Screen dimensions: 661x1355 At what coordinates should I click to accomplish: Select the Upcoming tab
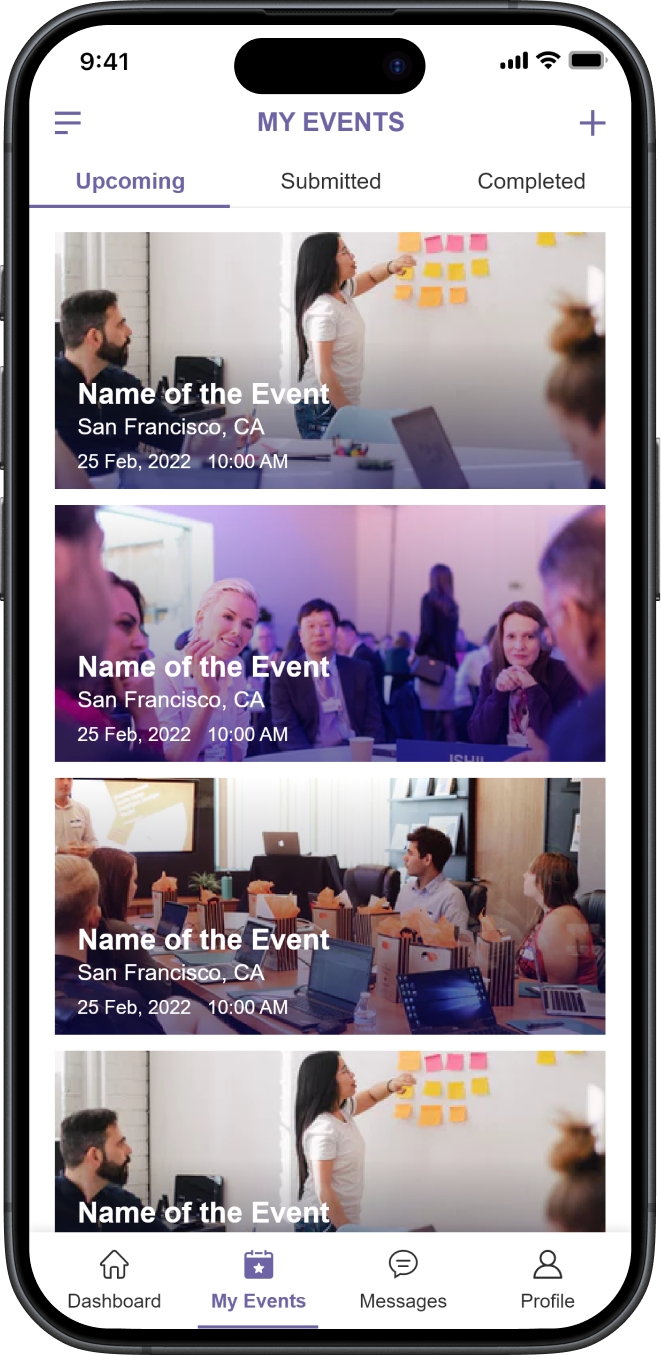130,182
